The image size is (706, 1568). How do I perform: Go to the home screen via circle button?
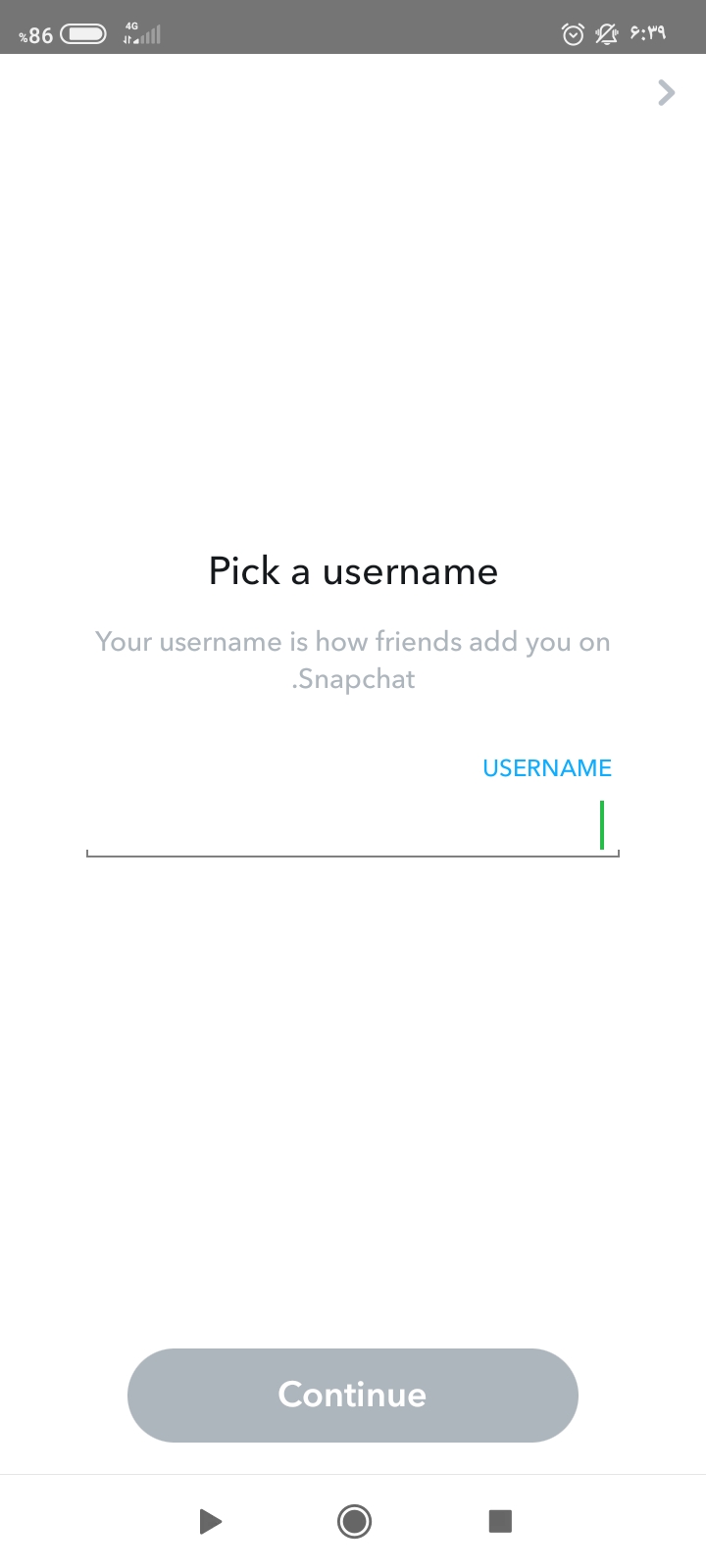pyautogui.click(x=354, y=1521)
